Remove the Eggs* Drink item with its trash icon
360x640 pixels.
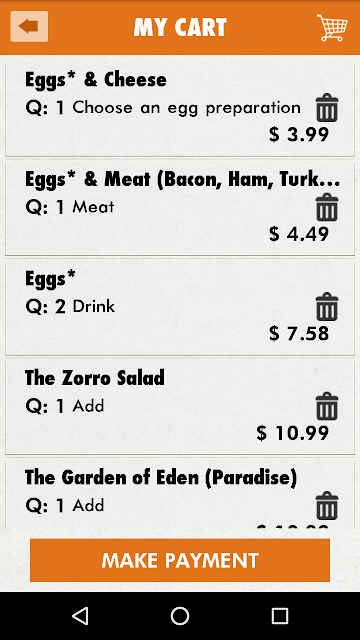pyautogui.click(x=327, y=307)
